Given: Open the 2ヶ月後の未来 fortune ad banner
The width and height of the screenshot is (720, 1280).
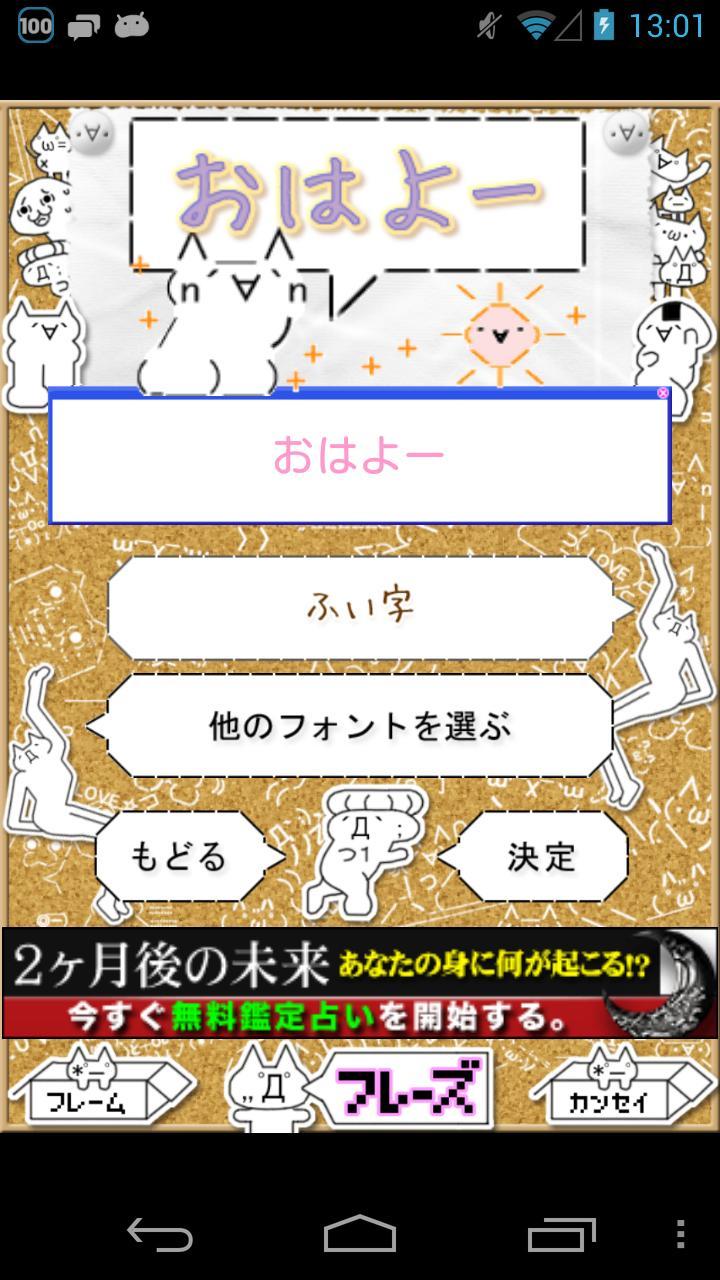Looking at the screenshot, I should [360, 984].
